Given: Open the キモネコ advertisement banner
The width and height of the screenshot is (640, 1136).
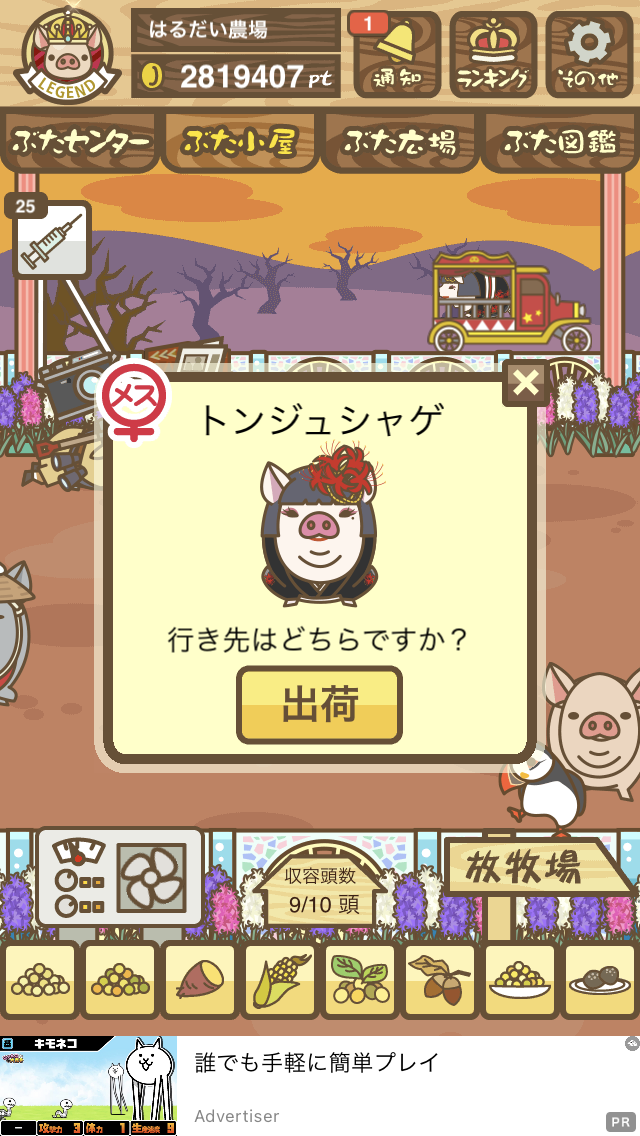Looking at the screenshot, I should pos(320,1085).
